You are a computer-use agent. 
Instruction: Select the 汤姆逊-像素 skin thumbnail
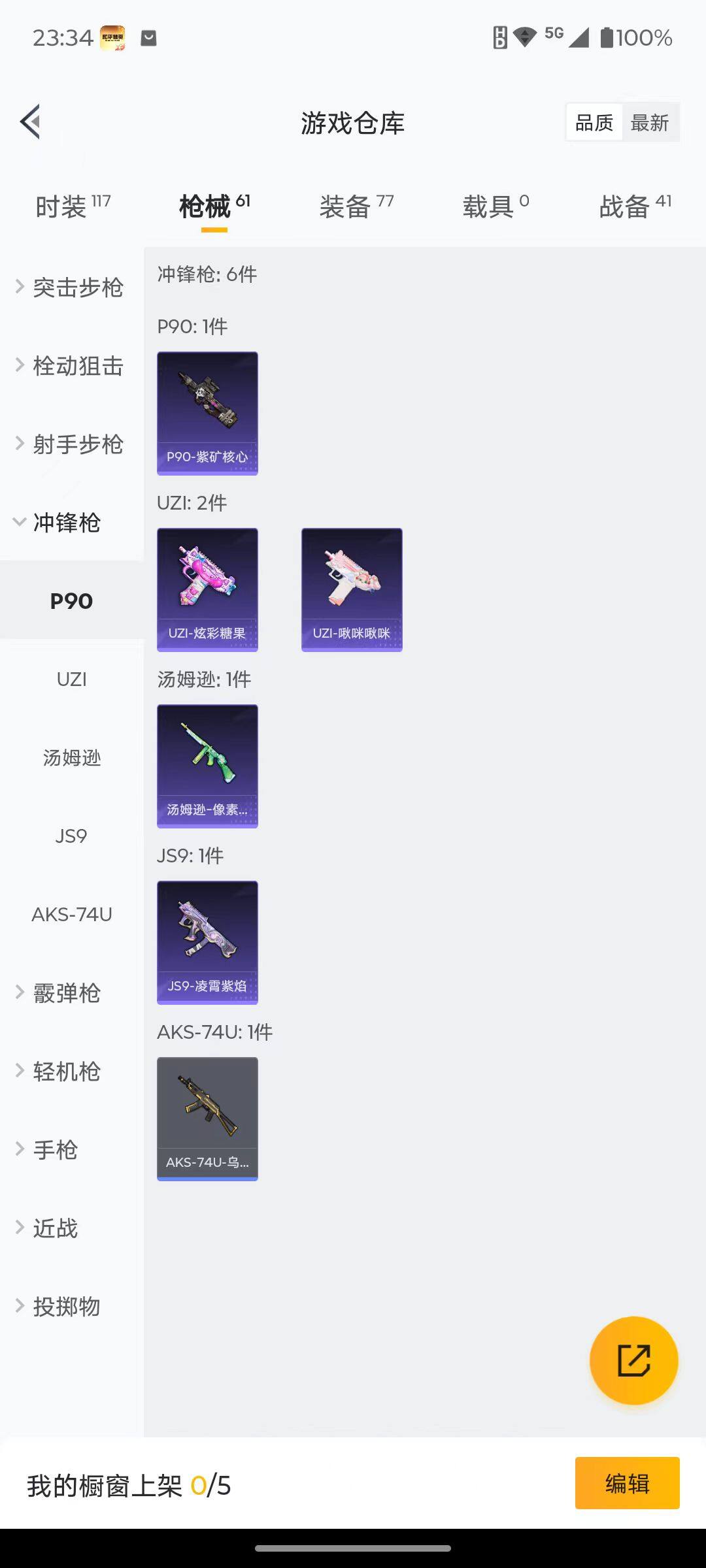point(207,766)
